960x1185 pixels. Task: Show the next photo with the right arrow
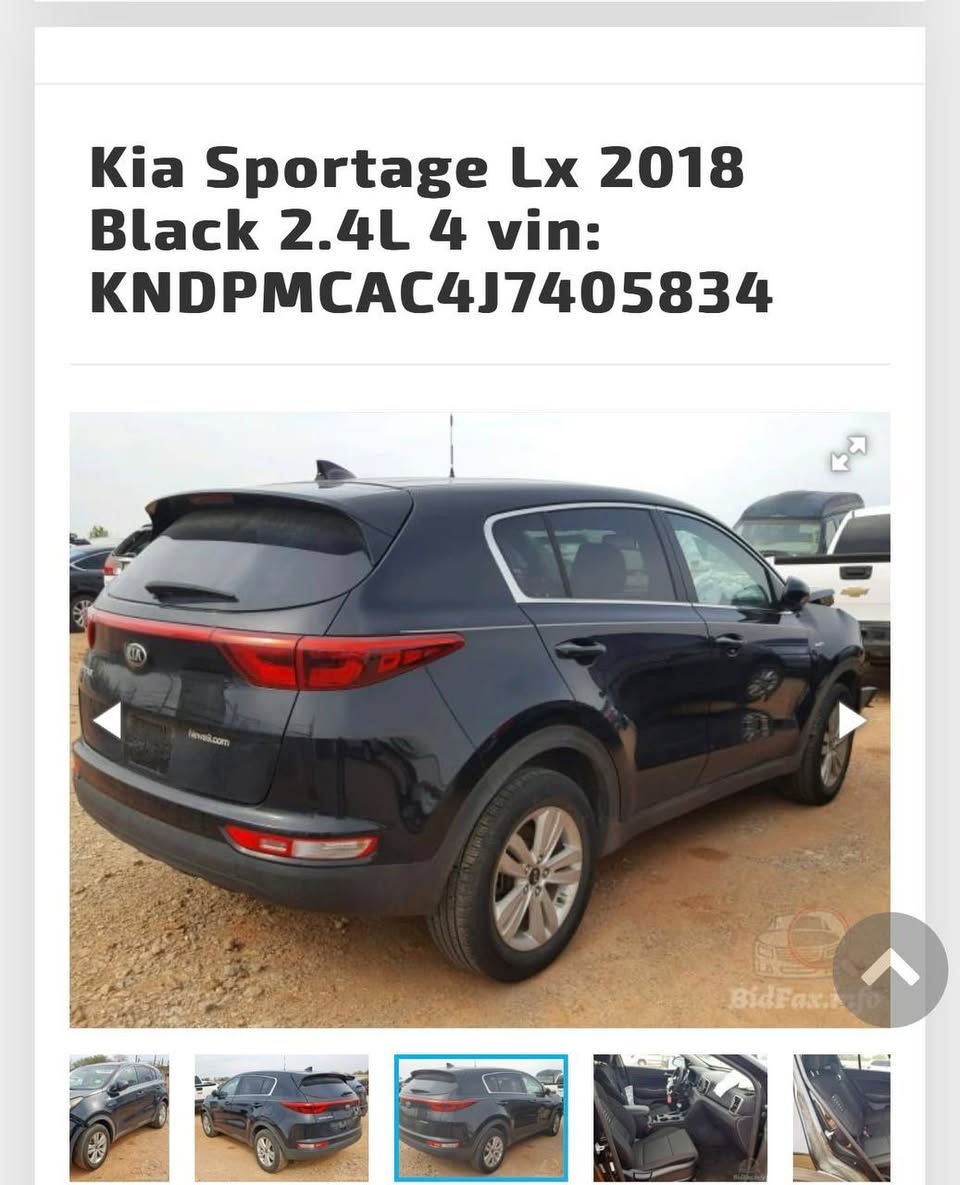click(x=851, y=720)
